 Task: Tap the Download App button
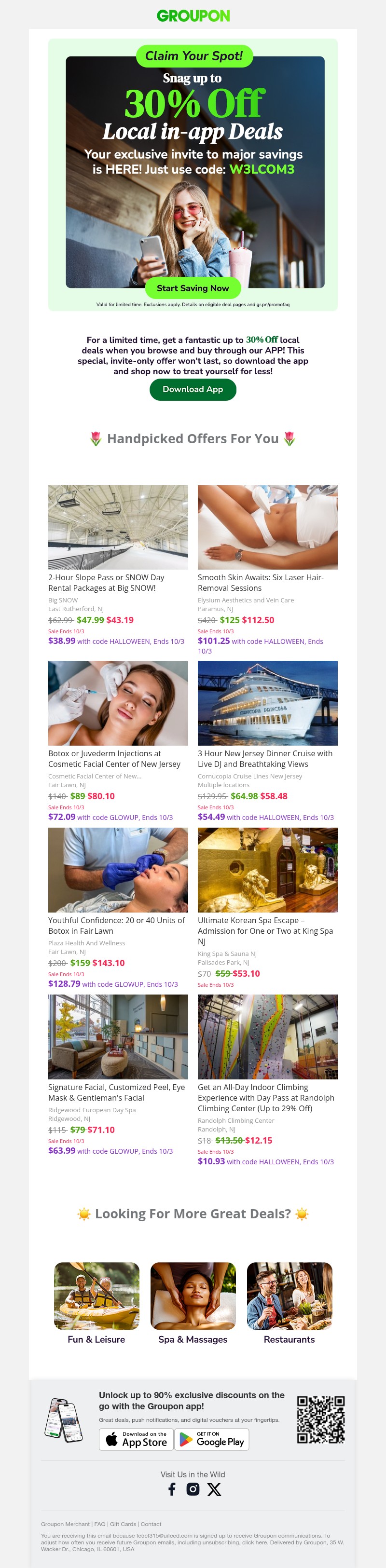pyautogui.click(x=193, y=390)
